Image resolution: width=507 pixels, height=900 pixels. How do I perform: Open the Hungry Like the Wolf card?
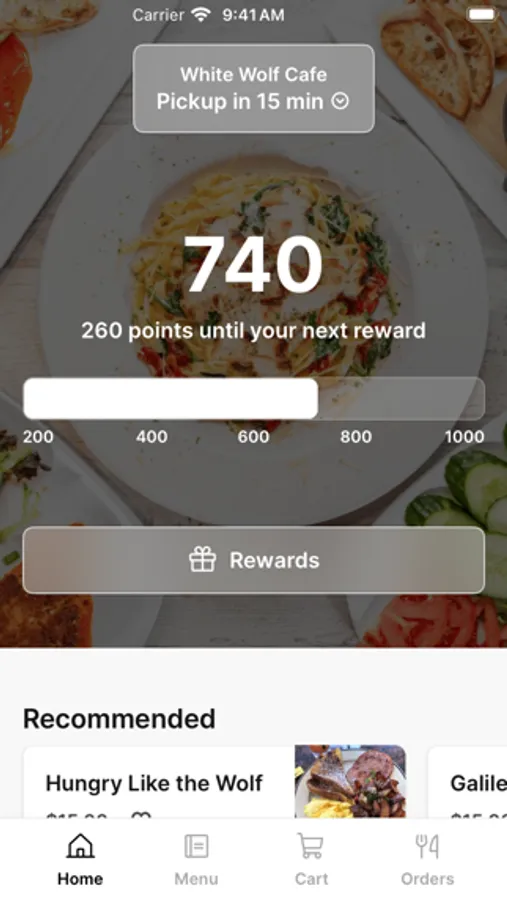tap(215, 782)
